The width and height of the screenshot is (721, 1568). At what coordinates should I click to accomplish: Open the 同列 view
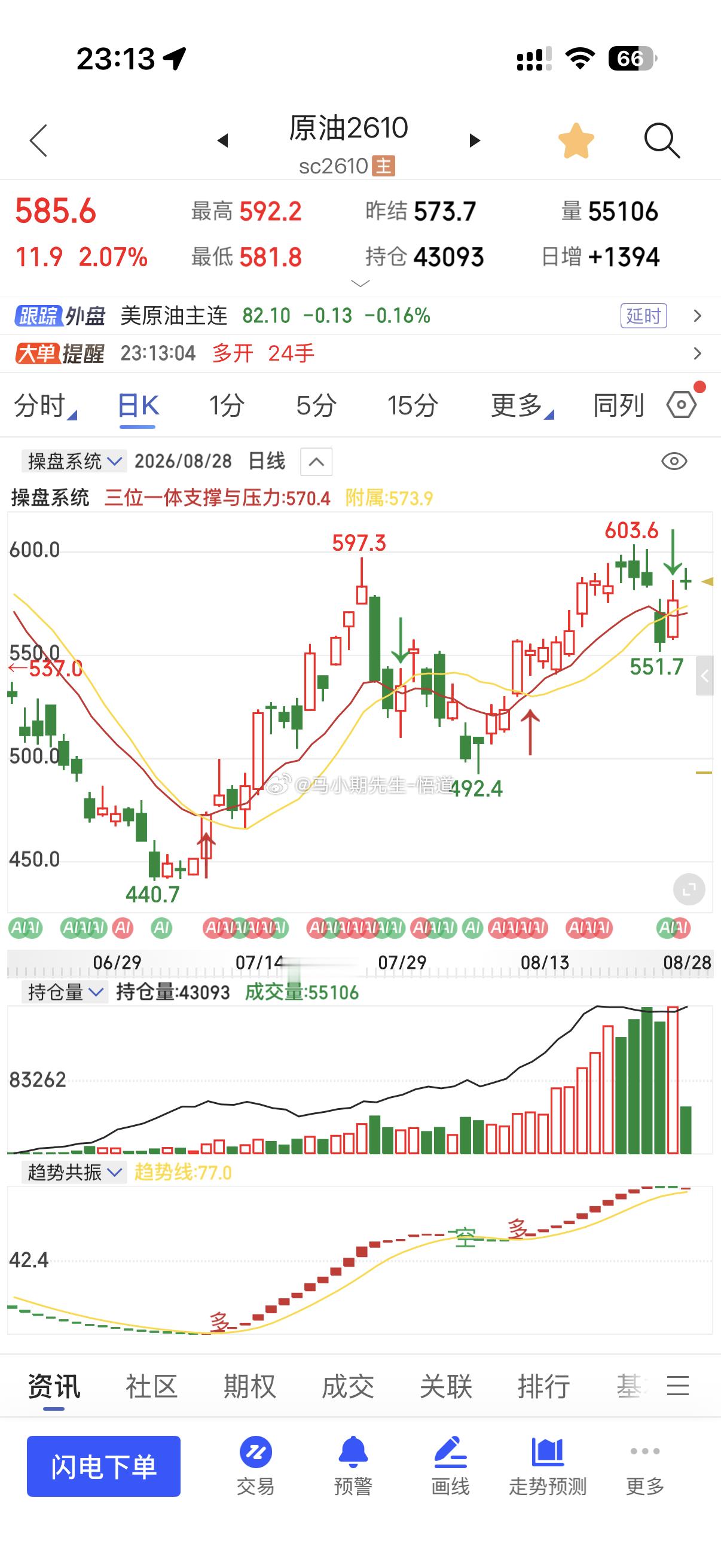click(x=618, y=405)
